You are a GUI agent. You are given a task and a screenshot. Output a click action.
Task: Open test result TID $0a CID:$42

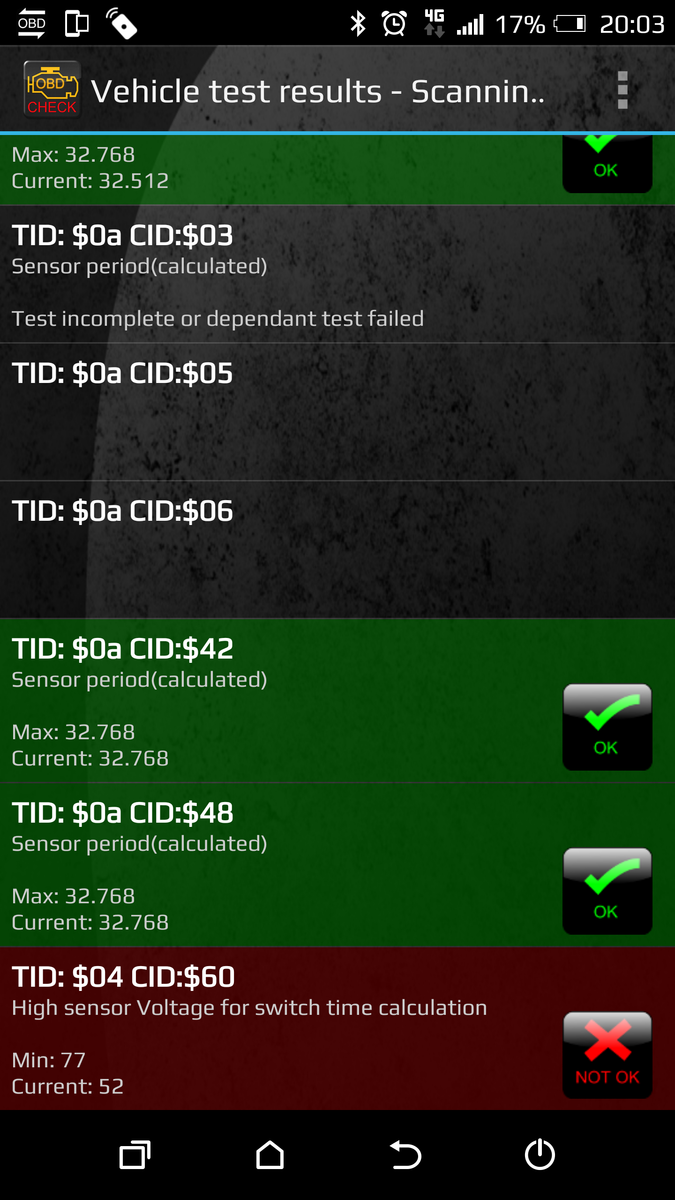(337, 701)
